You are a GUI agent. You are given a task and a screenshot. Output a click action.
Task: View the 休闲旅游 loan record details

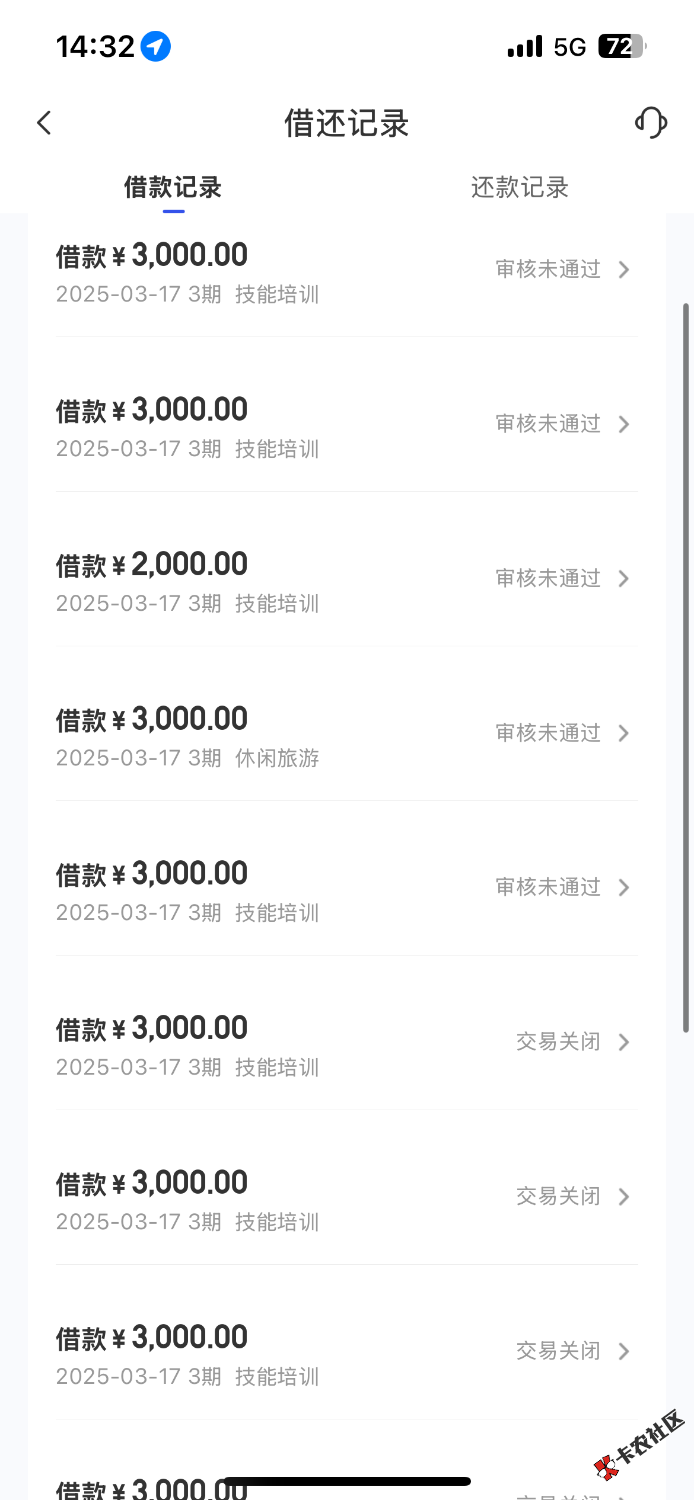pos(346,733)
